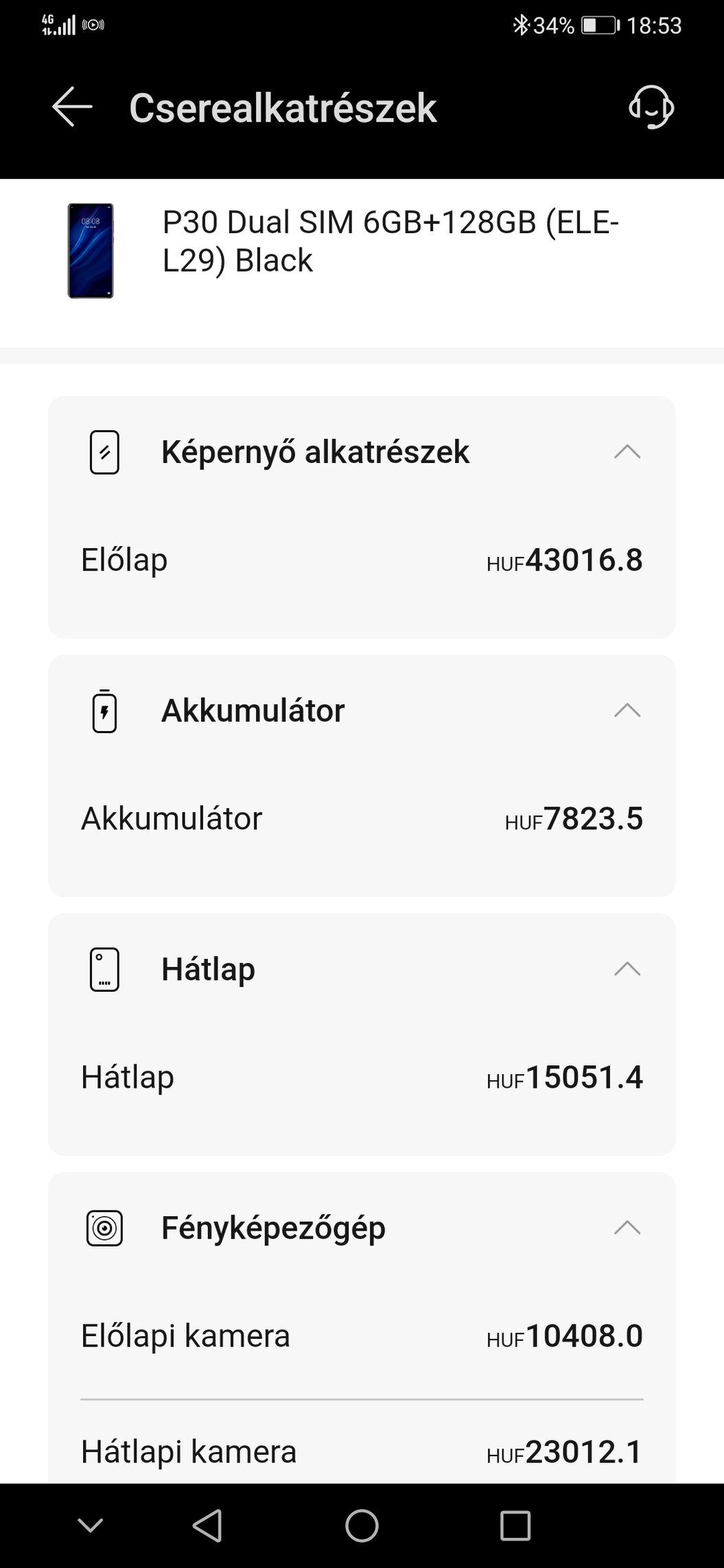
Task: Go back from Cserealkatrészek screen
Action: (72, 107)
